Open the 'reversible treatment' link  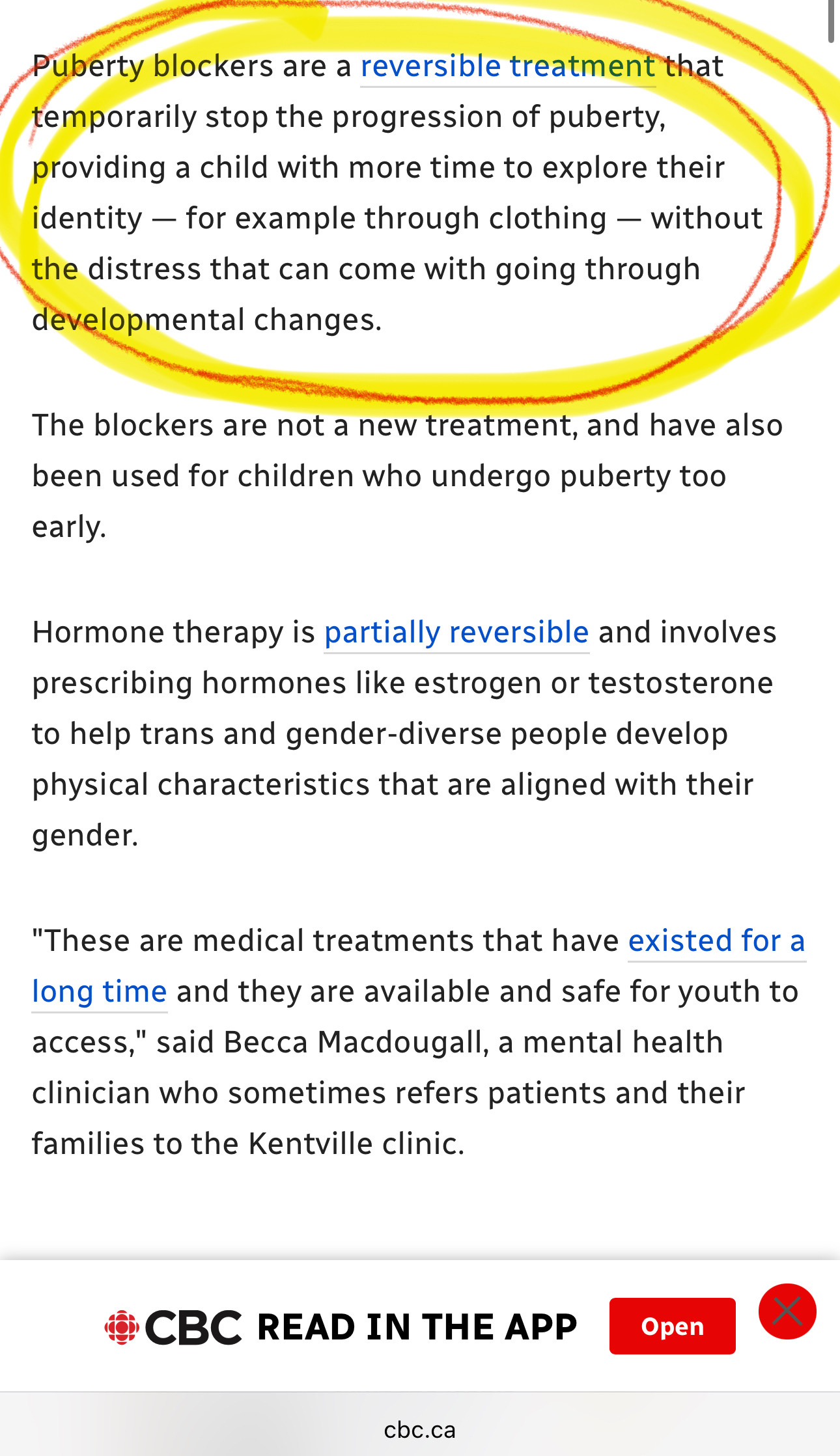508,66
